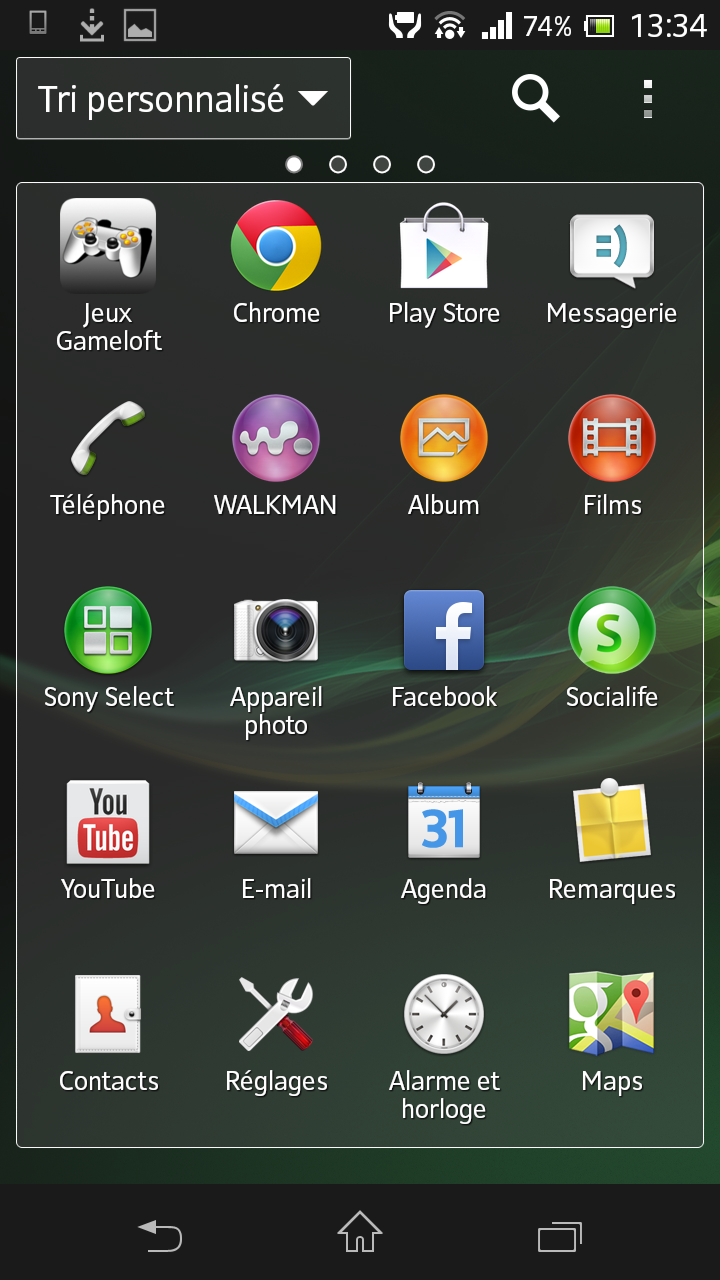
Task: Open the E-mail app
Action: (276, 822)
